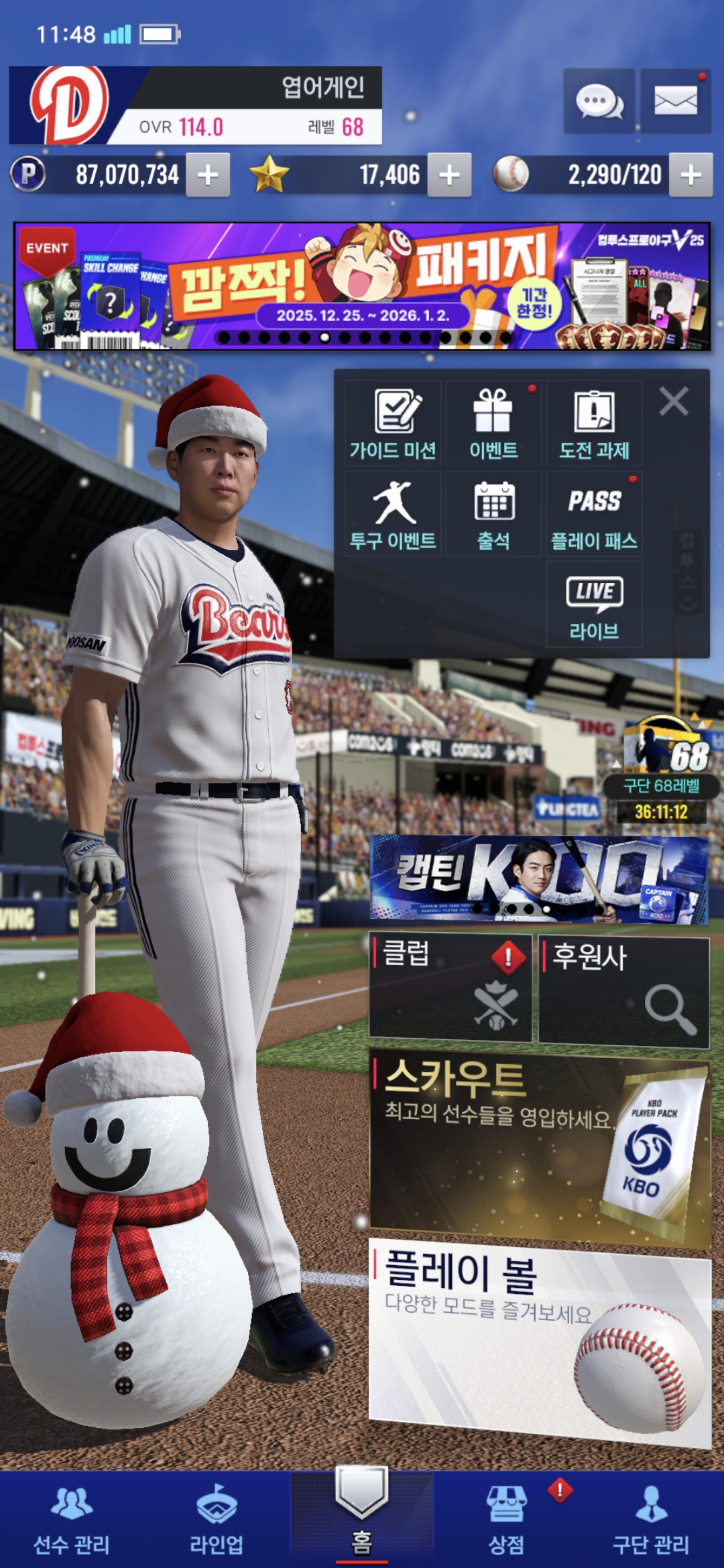Add more points with the P plus button
Image resolution: width=724 pixels, height=1568 pixels.
pyautogui.click(x=208, y=175)
